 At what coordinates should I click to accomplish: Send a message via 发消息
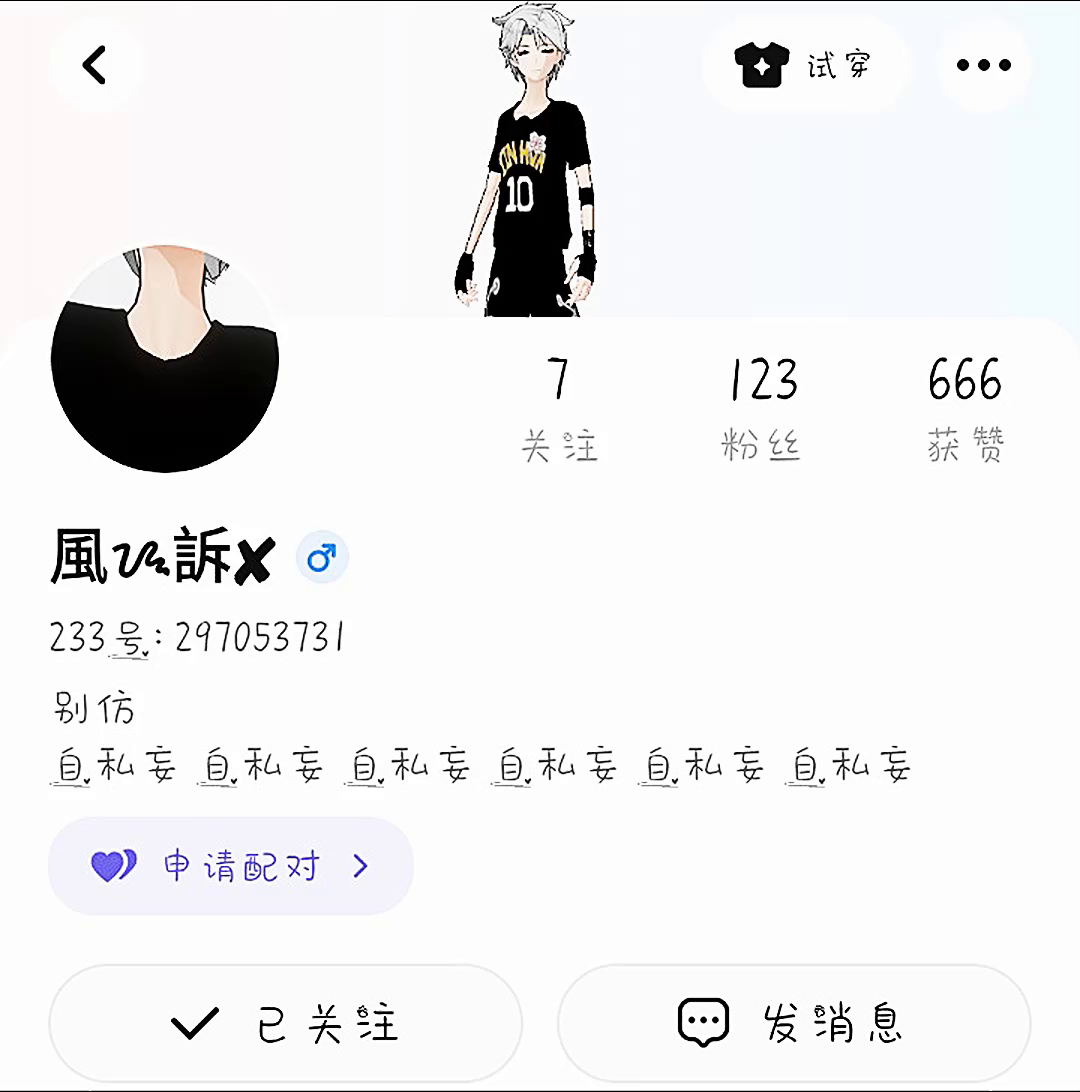(793, 1024)
